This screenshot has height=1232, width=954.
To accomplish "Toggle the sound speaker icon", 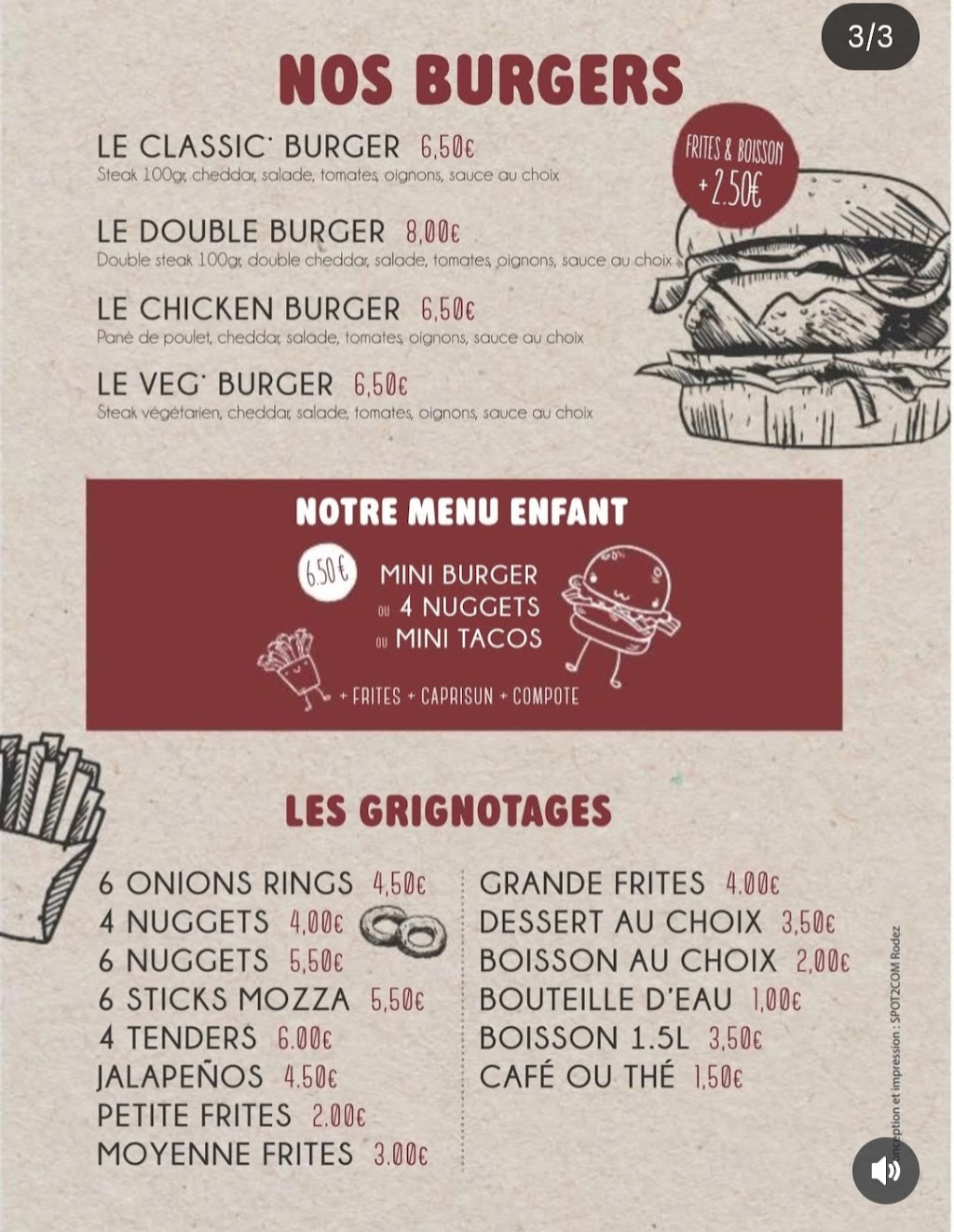I will 885,1170.
